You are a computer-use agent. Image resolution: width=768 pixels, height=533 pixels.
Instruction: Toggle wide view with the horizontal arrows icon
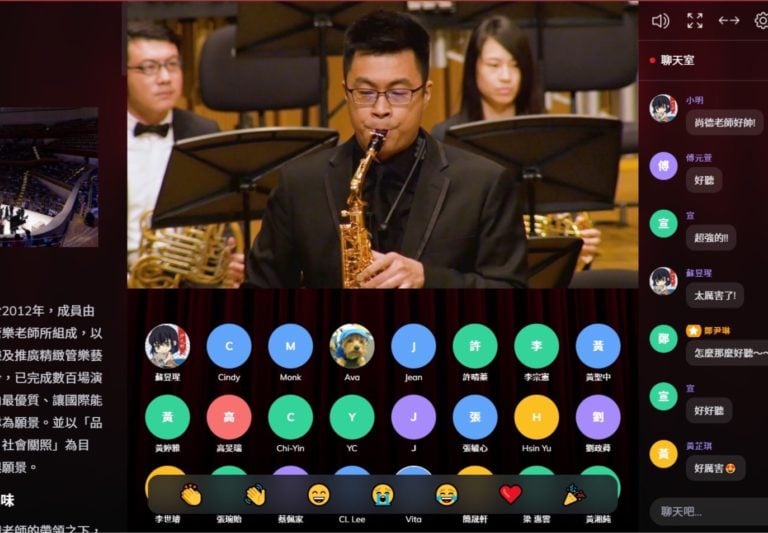729,20
